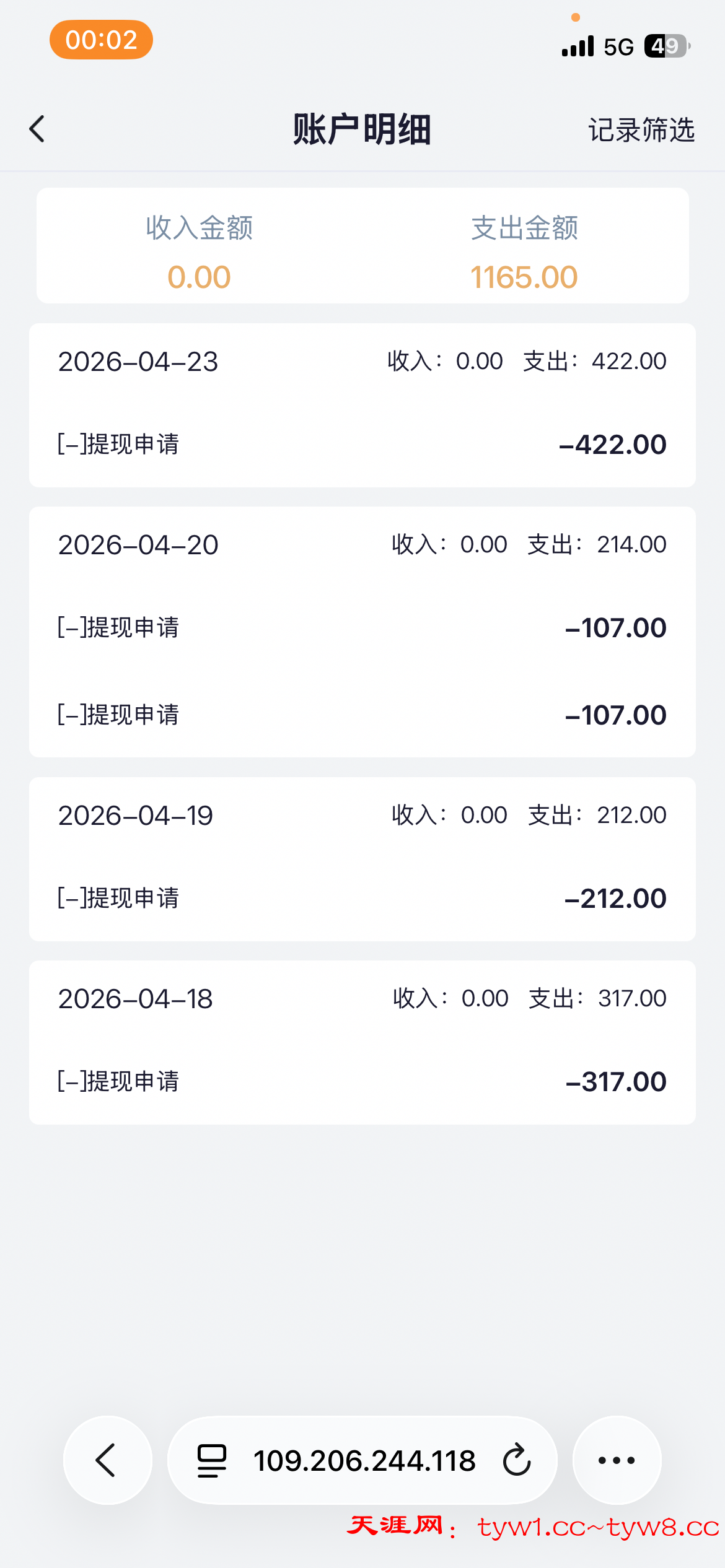The height and width of the screenshot is (1568, 725).
Task: Open the browser more options (...) menu
Action: (615, 1460)
